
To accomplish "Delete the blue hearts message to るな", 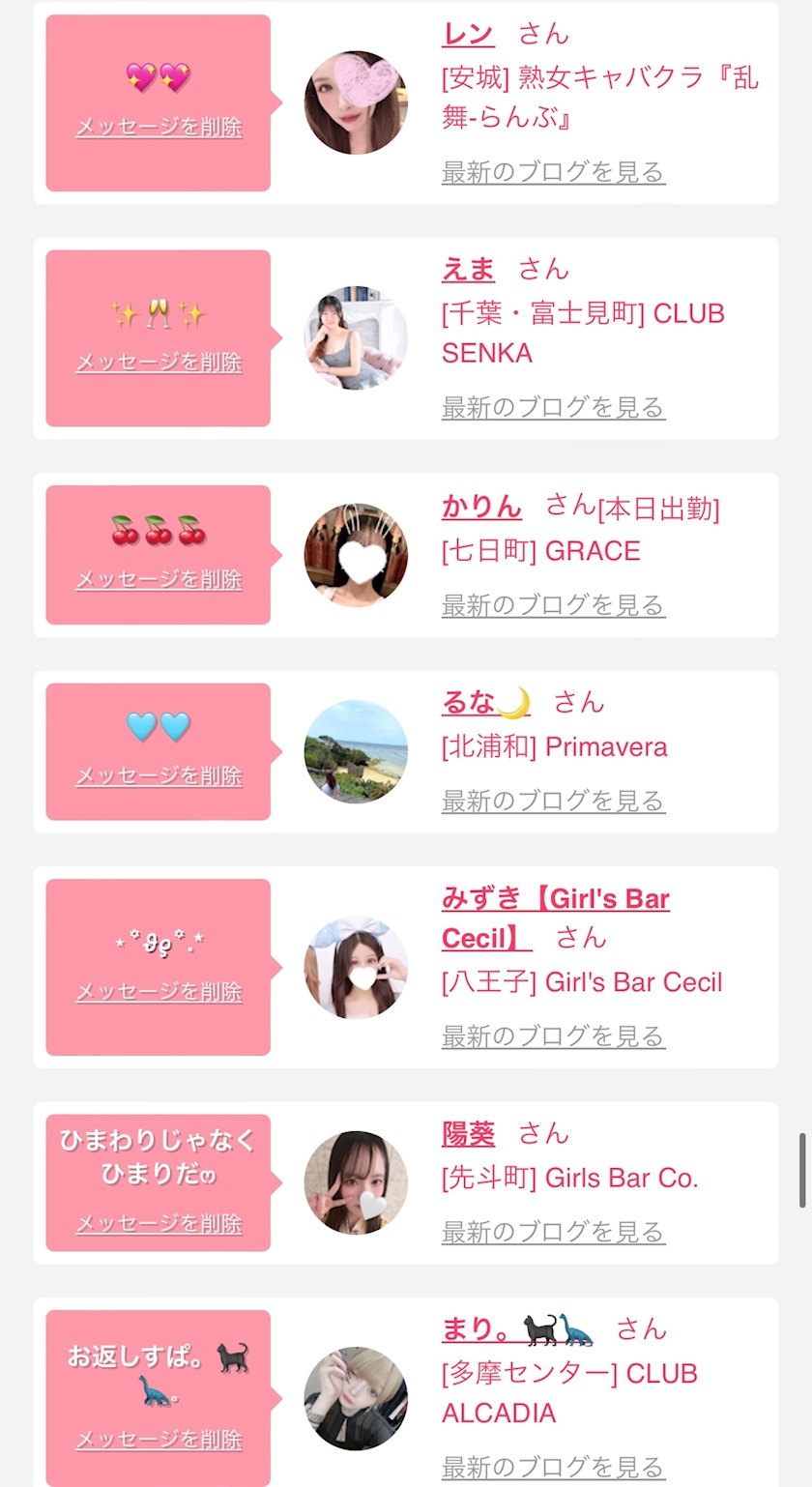I will pyautogui.click(x=159, y=775).
